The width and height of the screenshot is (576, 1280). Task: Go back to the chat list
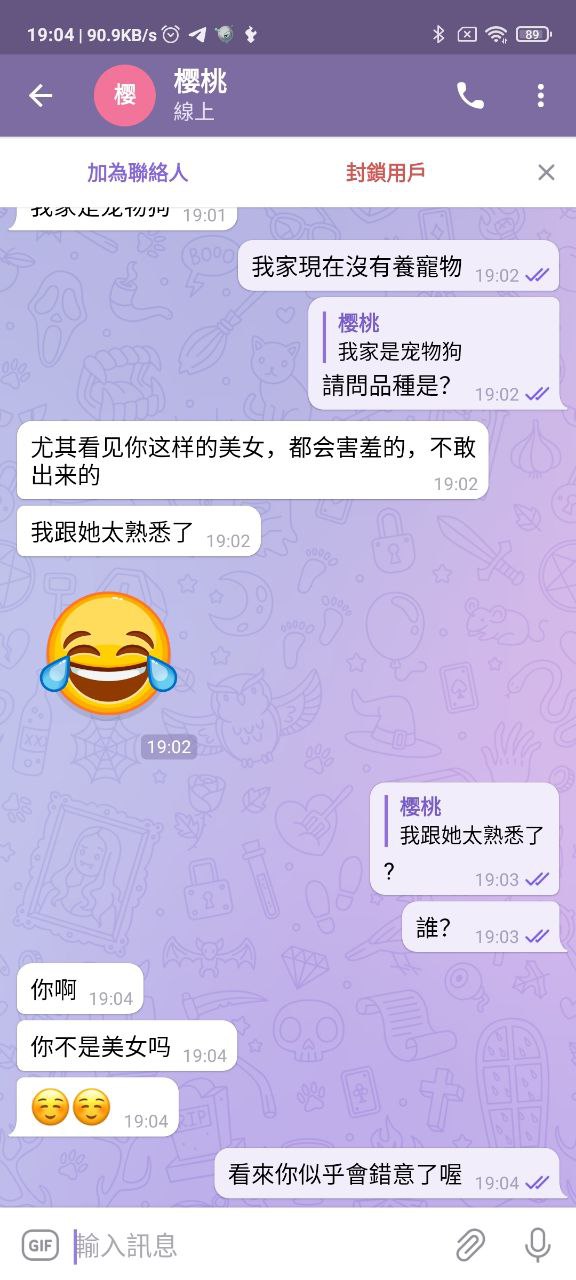click(40, 96)
